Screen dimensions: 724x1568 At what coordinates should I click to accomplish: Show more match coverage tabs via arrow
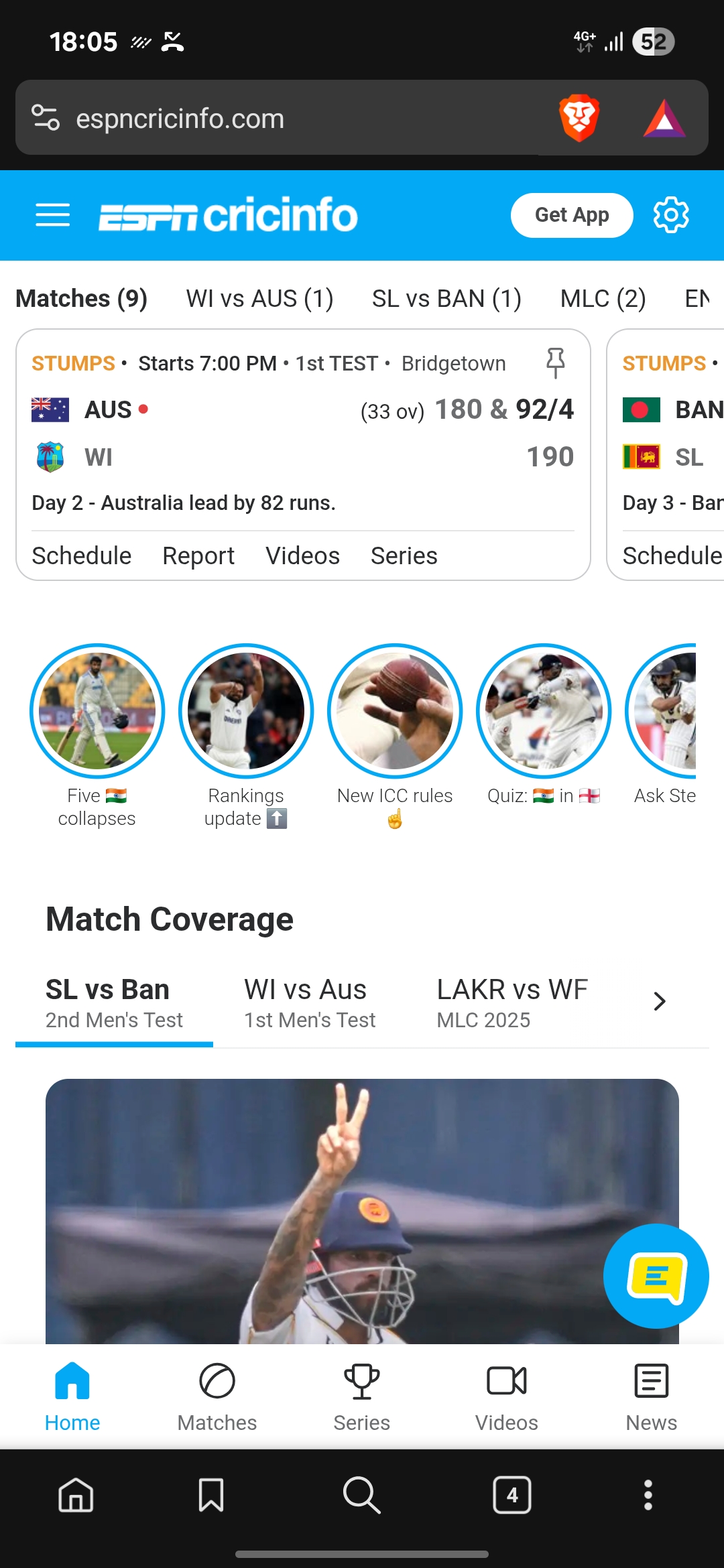(x=660, y=1001)
